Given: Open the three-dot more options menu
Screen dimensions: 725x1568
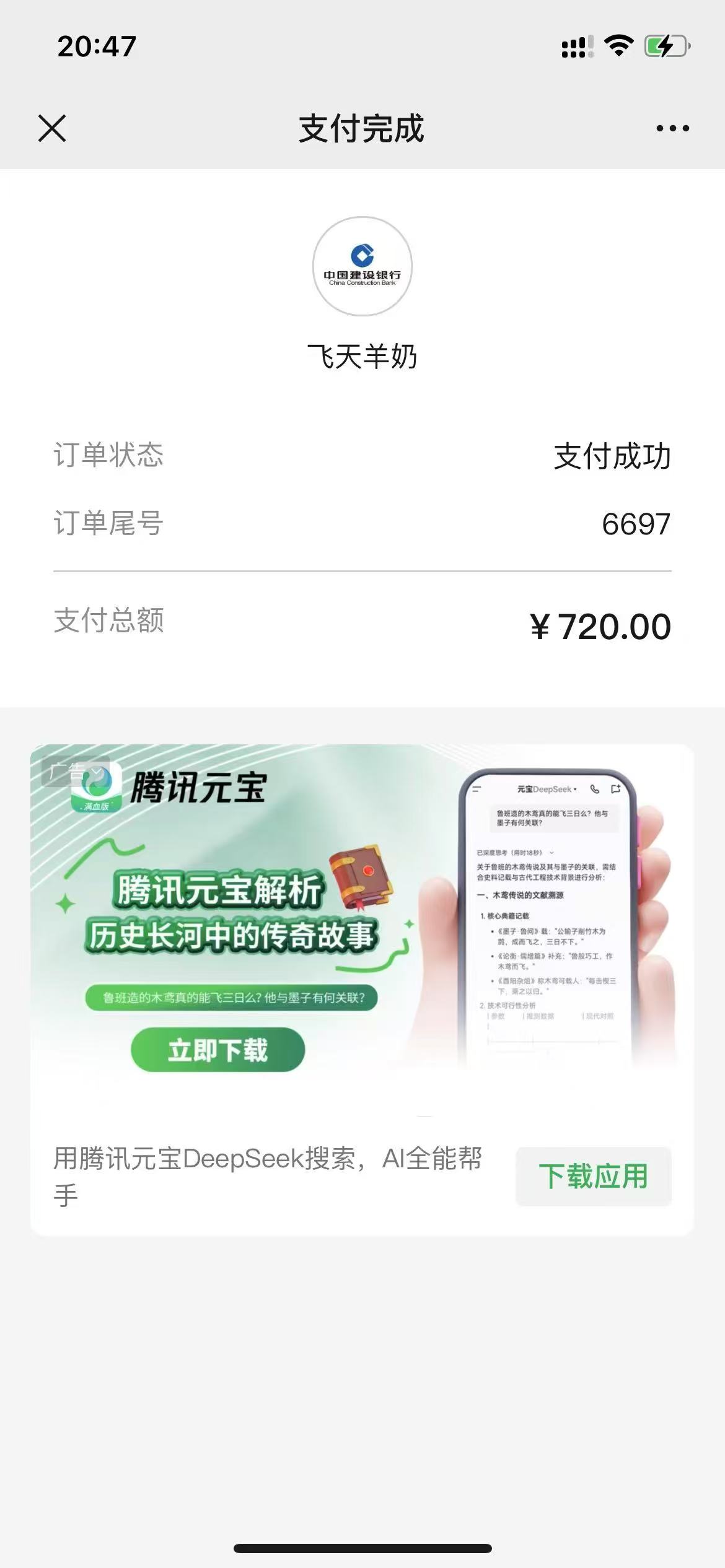Looking at the screenshot, I should (x=672, y=128).
